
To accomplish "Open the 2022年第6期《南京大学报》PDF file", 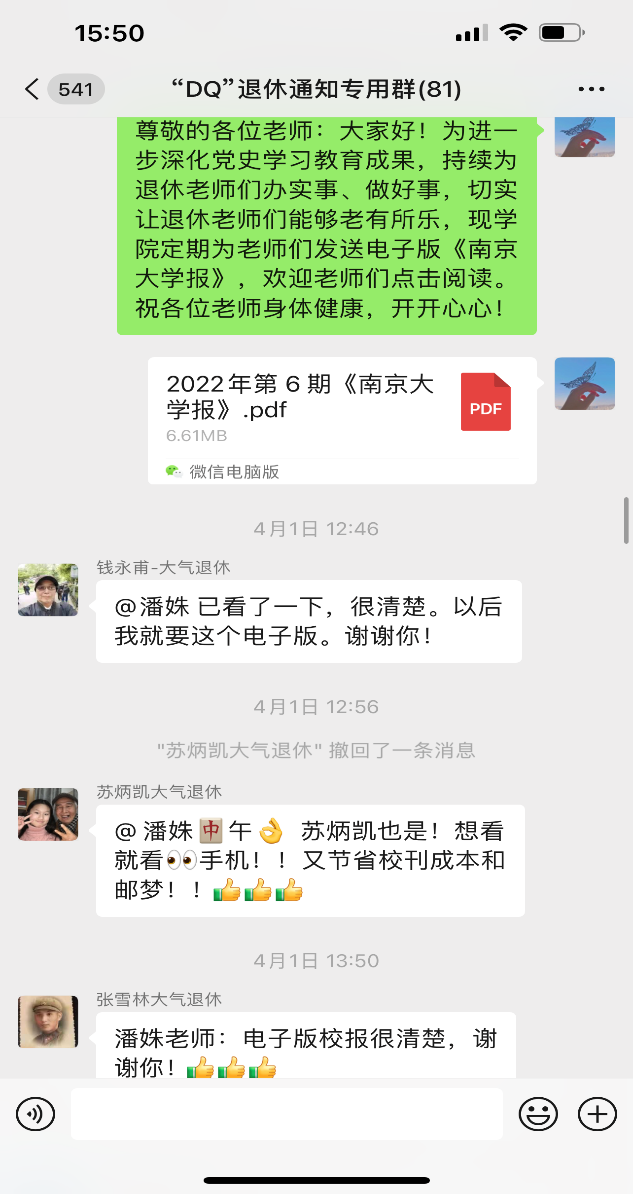I will (x=342, y=420).
